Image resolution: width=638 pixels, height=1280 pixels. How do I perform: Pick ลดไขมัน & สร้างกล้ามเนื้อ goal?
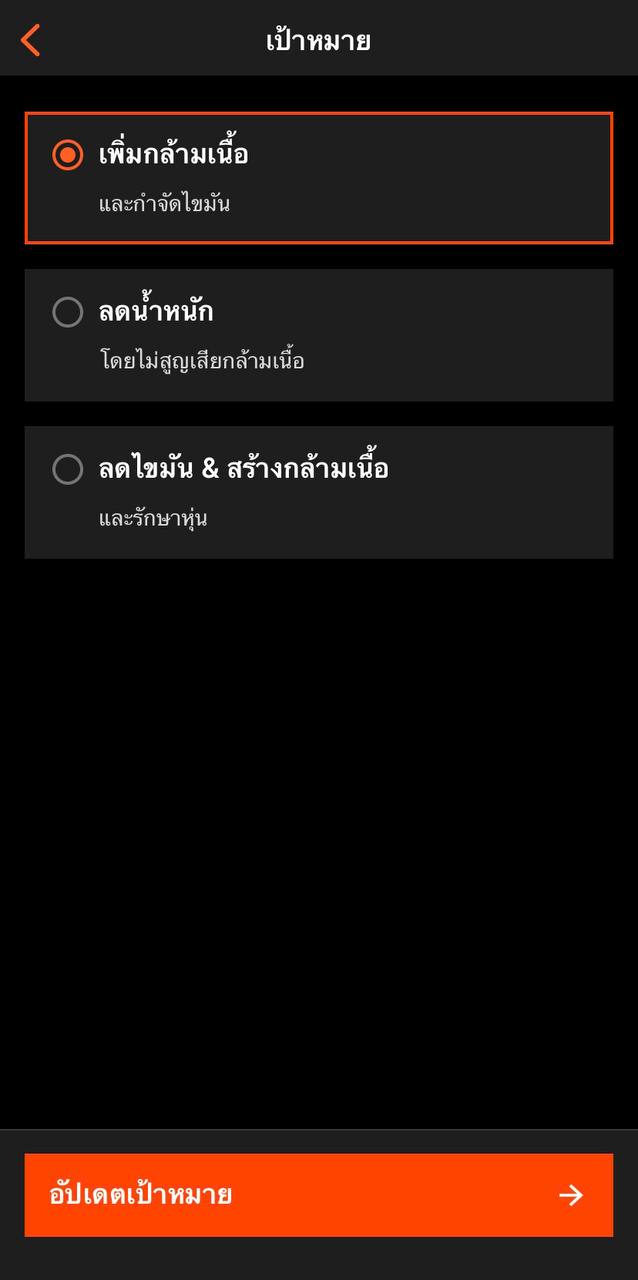[318, 492]
